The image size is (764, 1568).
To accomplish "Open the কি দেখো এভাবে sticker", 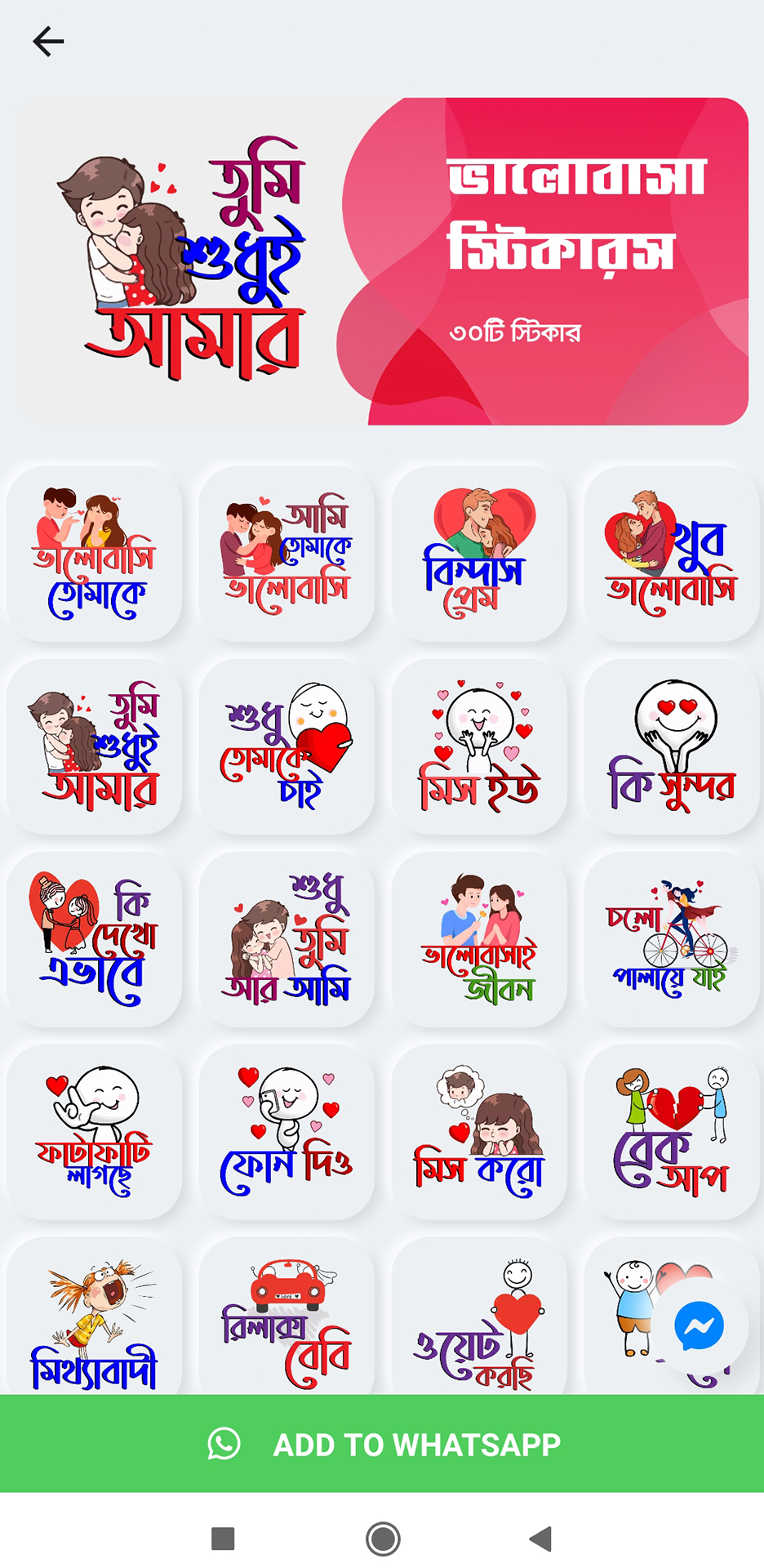I will 94,939.
